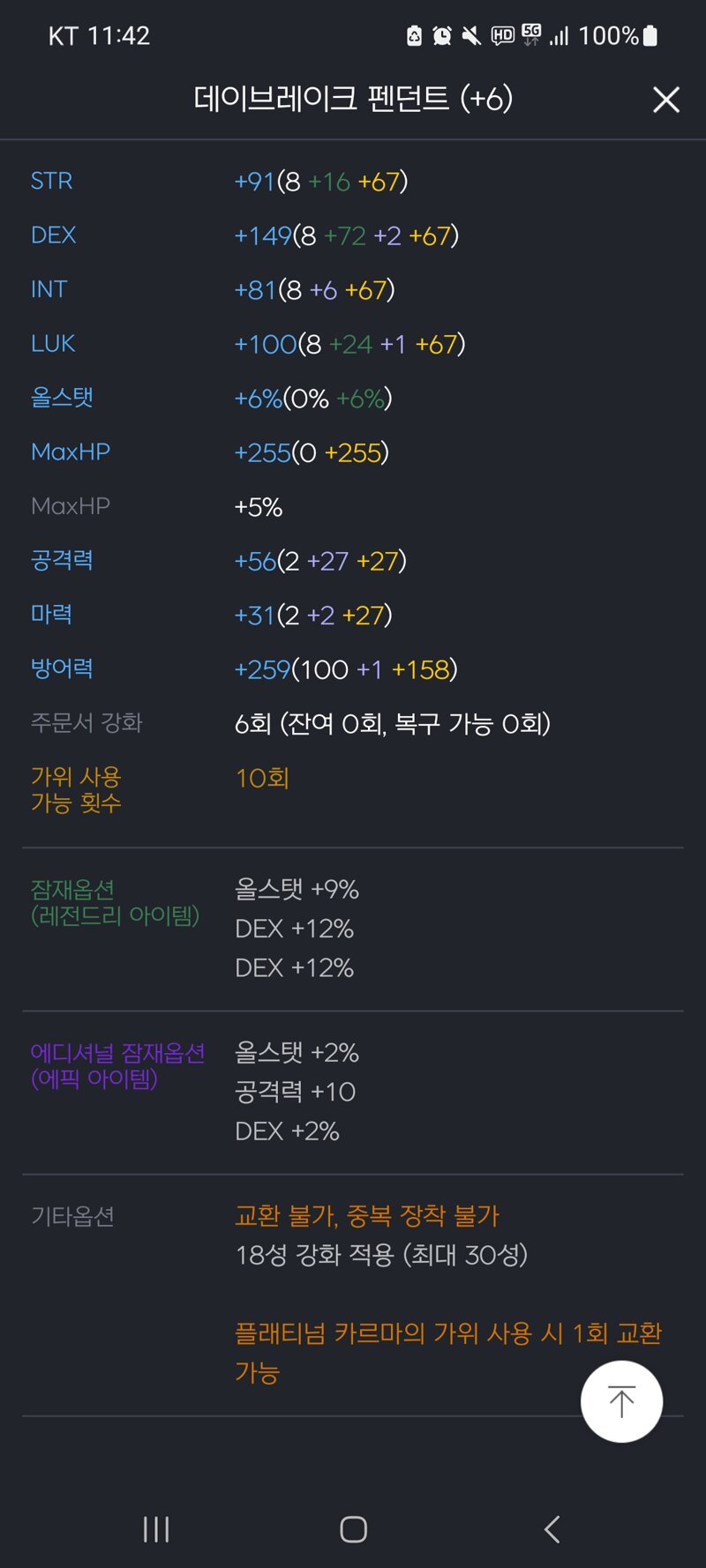Image resolution: width=706 pixels, height=1568 pixels.
Task: Go back using the system back arrow
Action: pos(552,1529)
